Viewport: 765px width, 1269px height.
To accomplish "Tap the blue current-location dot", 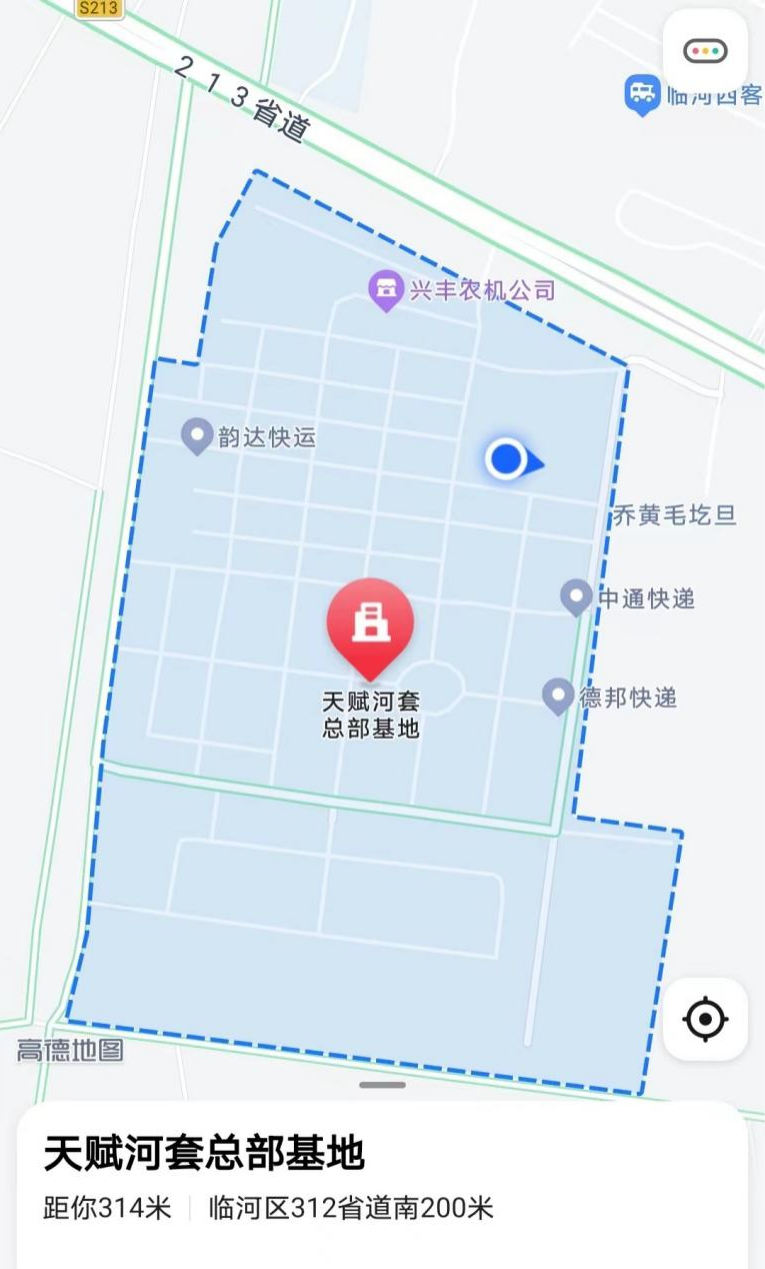I will [x=507, y=460].
